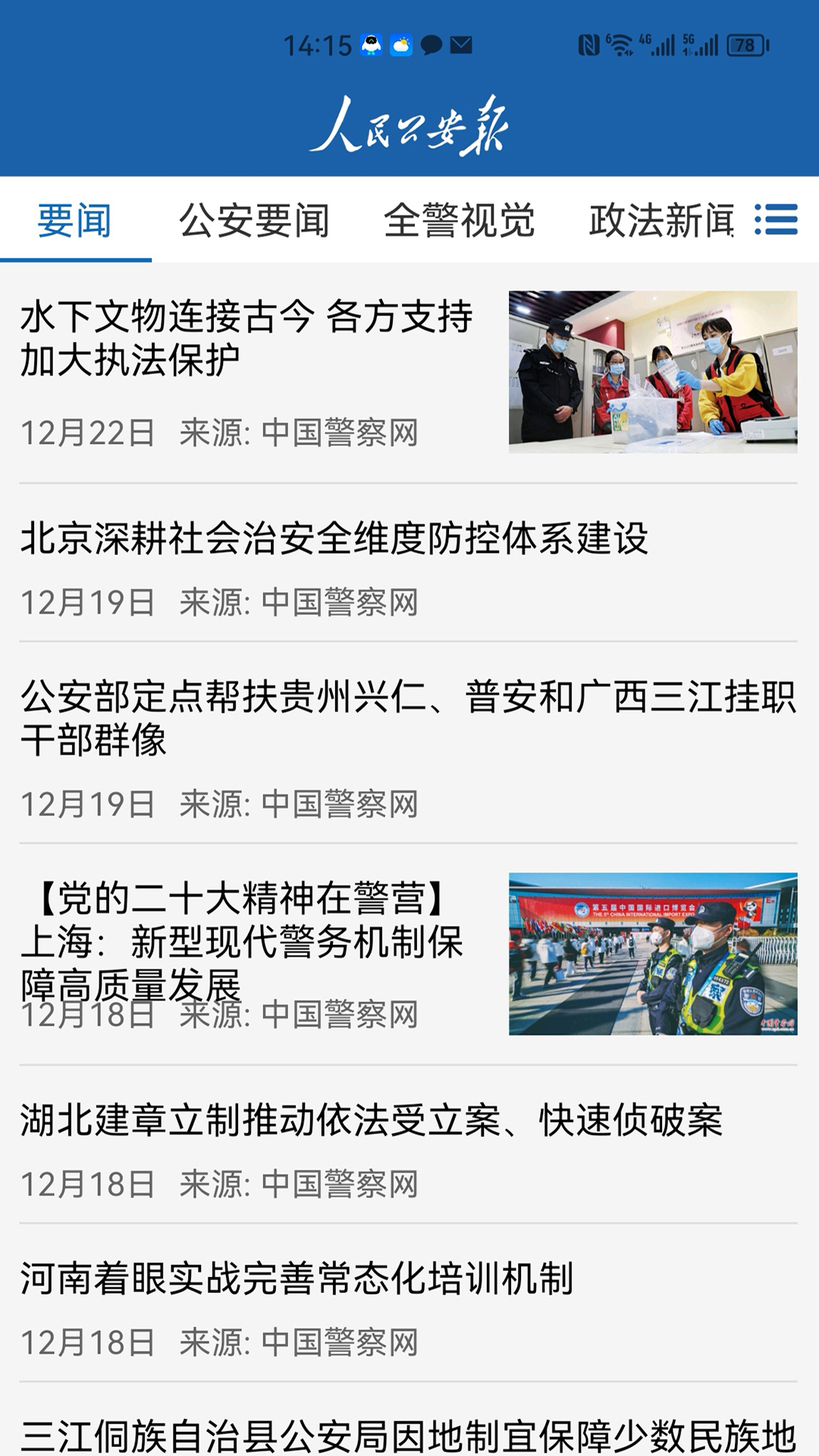Screen dimensions: 819x1456
Task: Open the 全警视觉 tab
Action: point(460,219)
